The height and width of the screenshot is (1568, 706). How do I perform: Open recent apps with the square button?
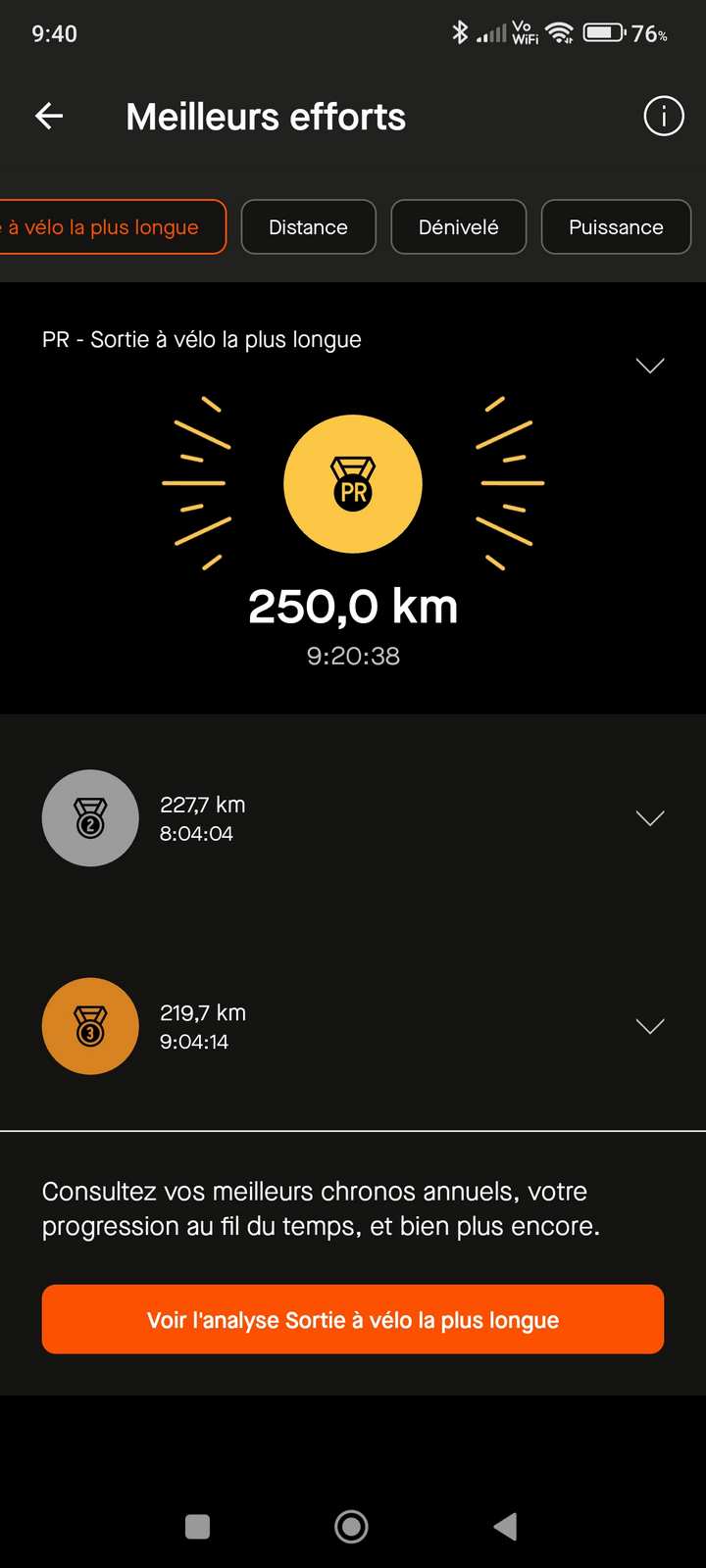tap(197, 1527)
